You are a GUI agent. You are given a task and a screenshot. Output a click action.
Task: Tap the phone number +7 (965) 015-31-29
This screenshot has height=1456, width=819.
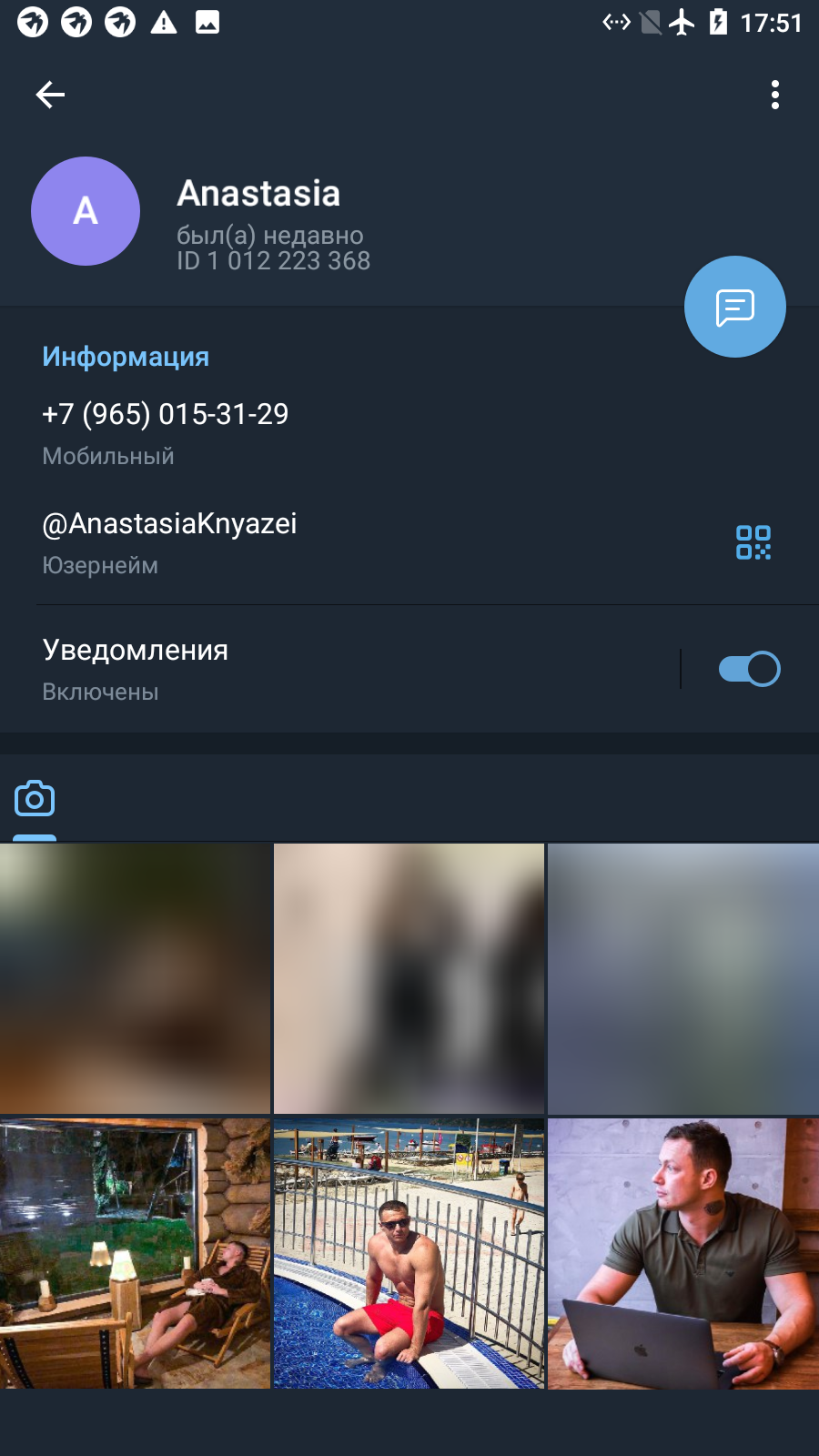click(x=166, y=414)
